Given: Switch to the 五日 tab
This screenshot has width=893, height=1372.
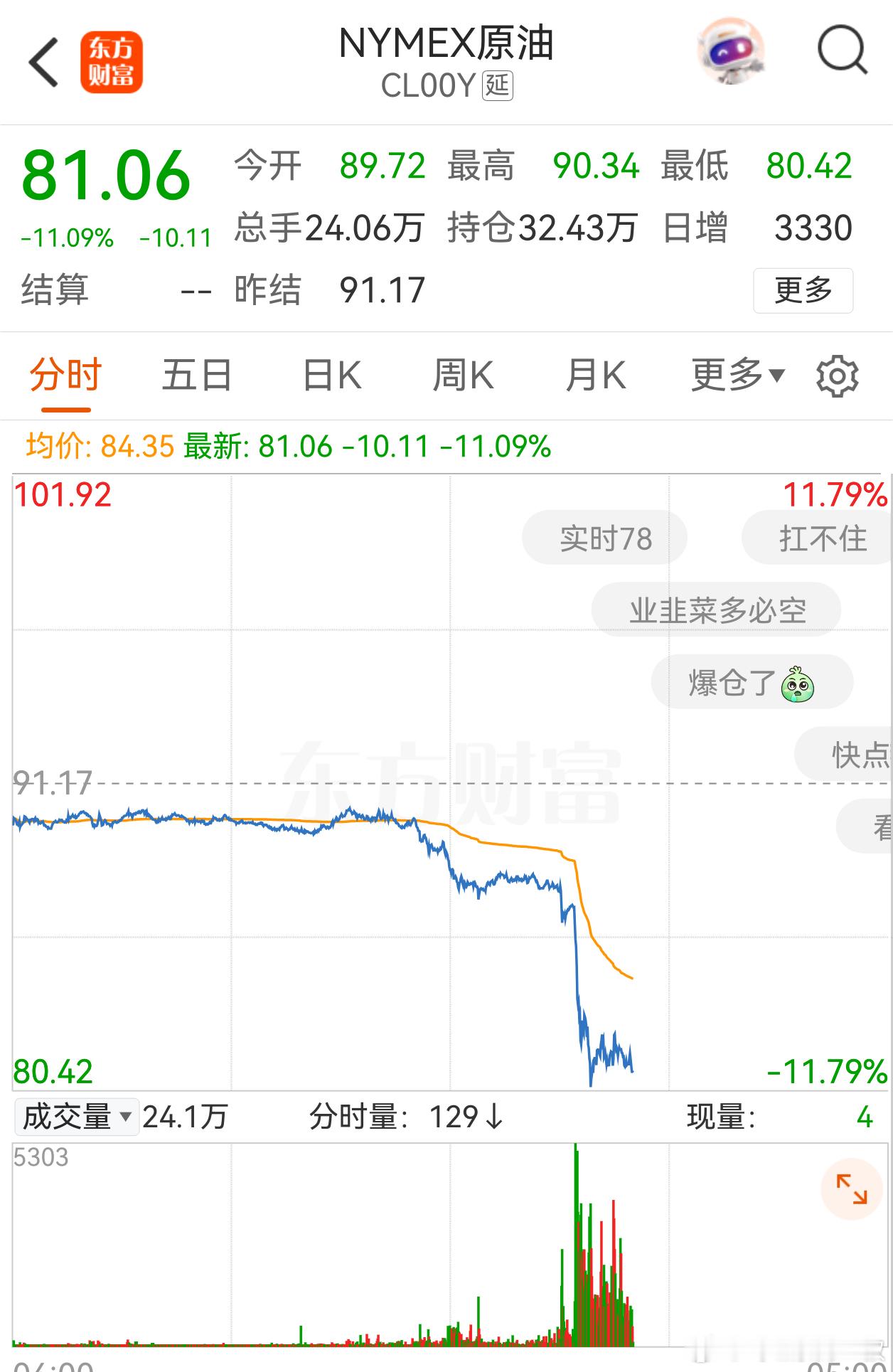Looking at the screenshot, I should click(196, 376).
